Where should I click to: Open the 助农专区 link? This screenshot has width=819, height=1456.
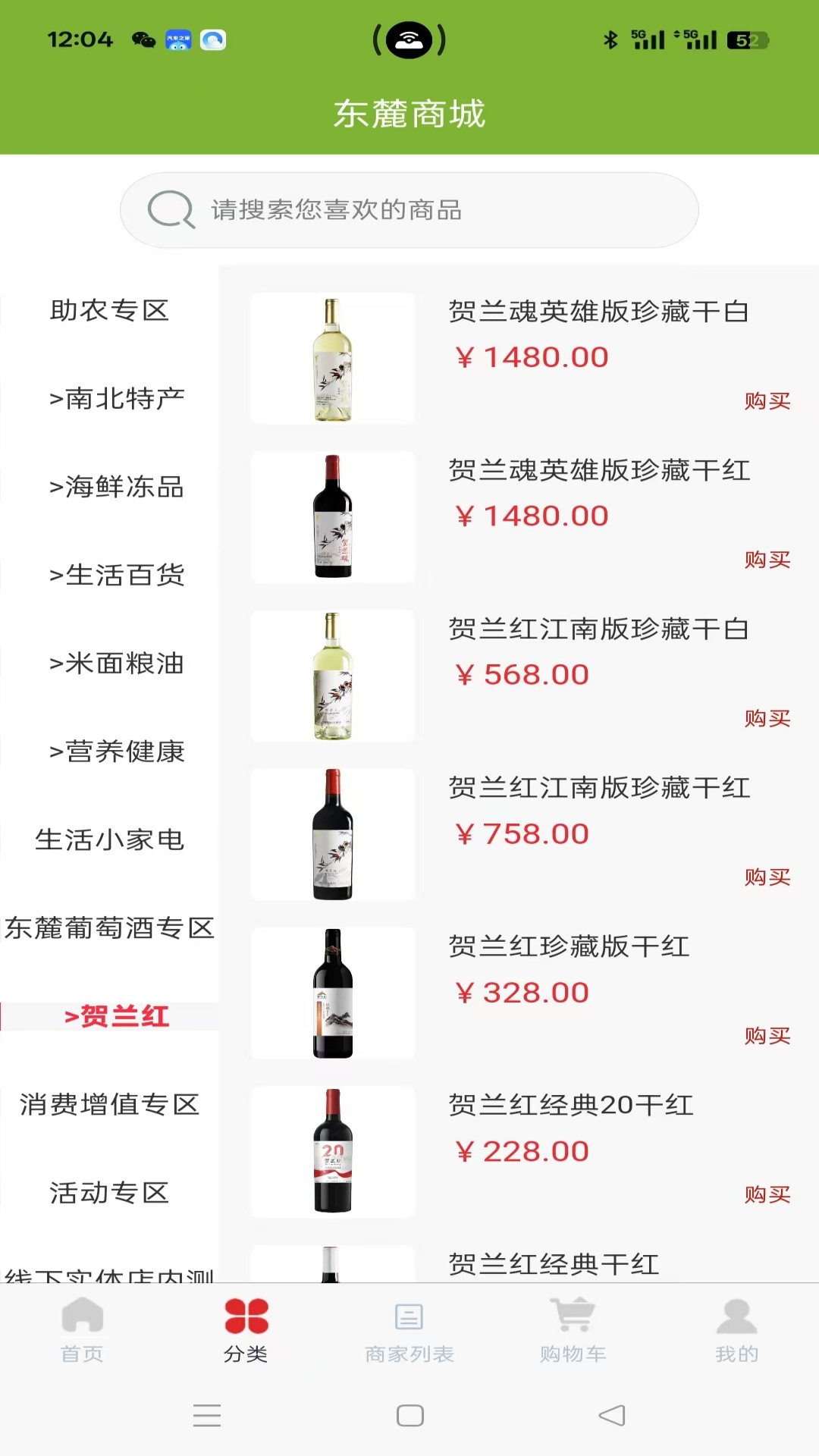[110, 311]
